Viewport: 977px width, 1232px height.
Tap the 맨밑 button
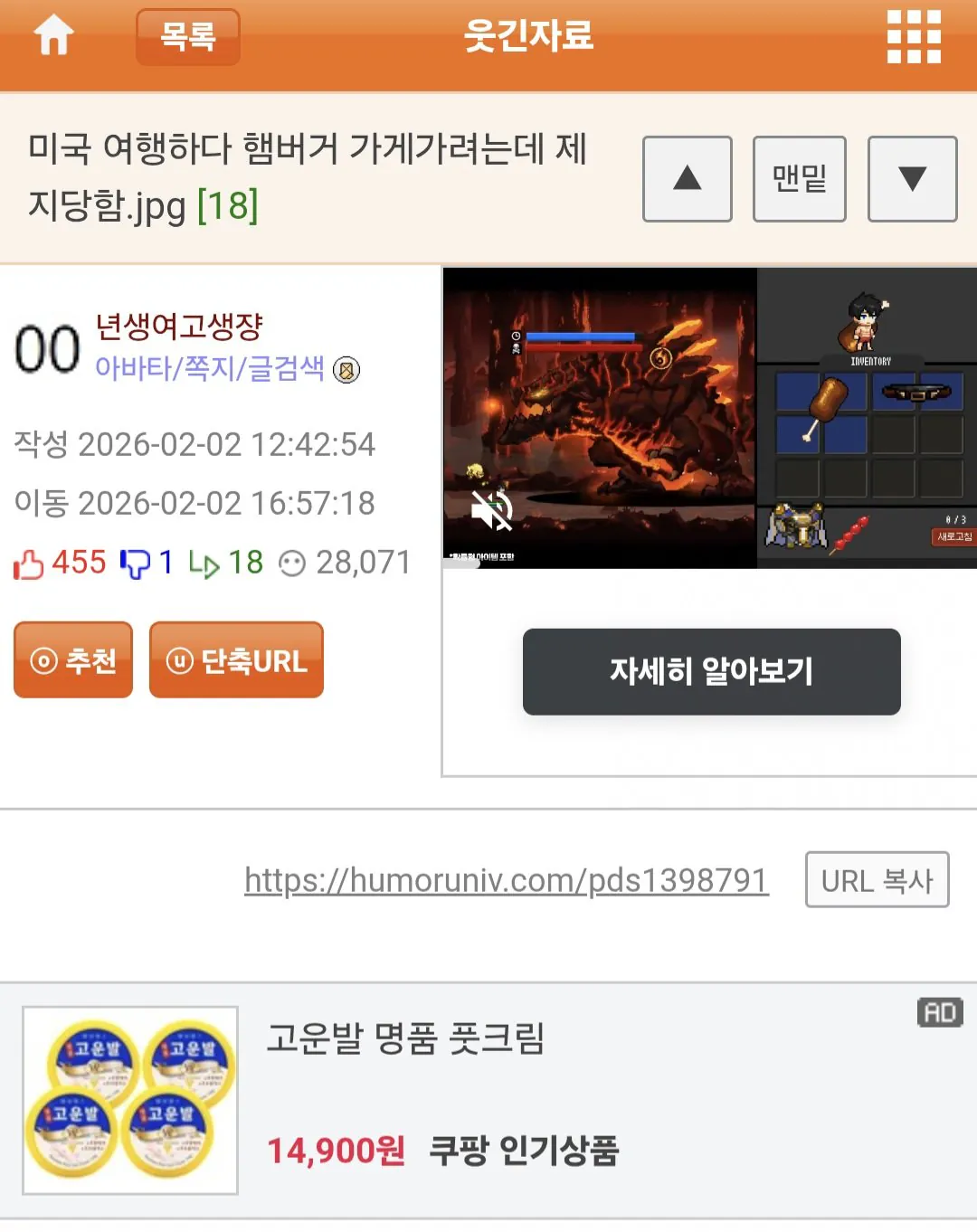(x=799, y=178)
